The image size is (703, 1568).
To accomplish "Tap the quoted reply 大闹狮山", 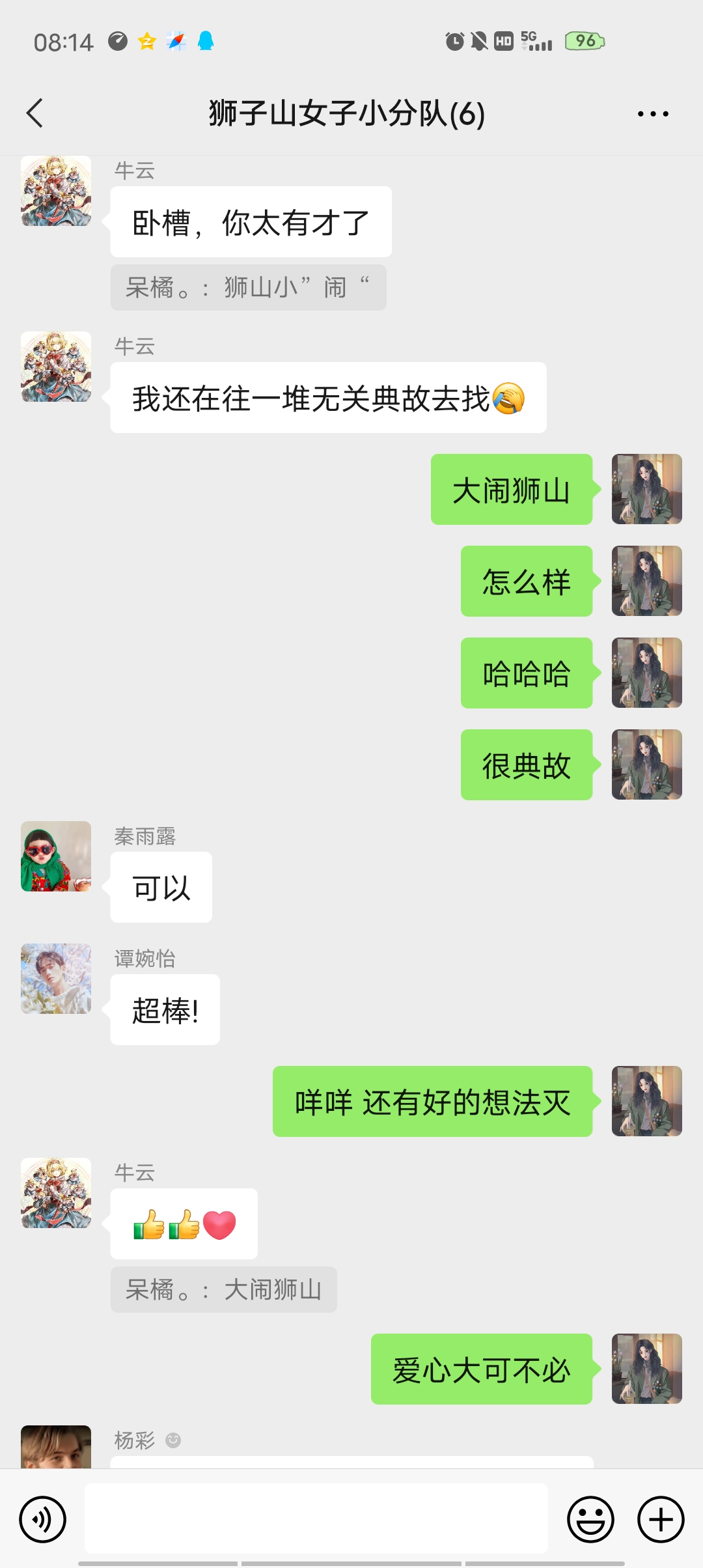I will (223, 1289).
